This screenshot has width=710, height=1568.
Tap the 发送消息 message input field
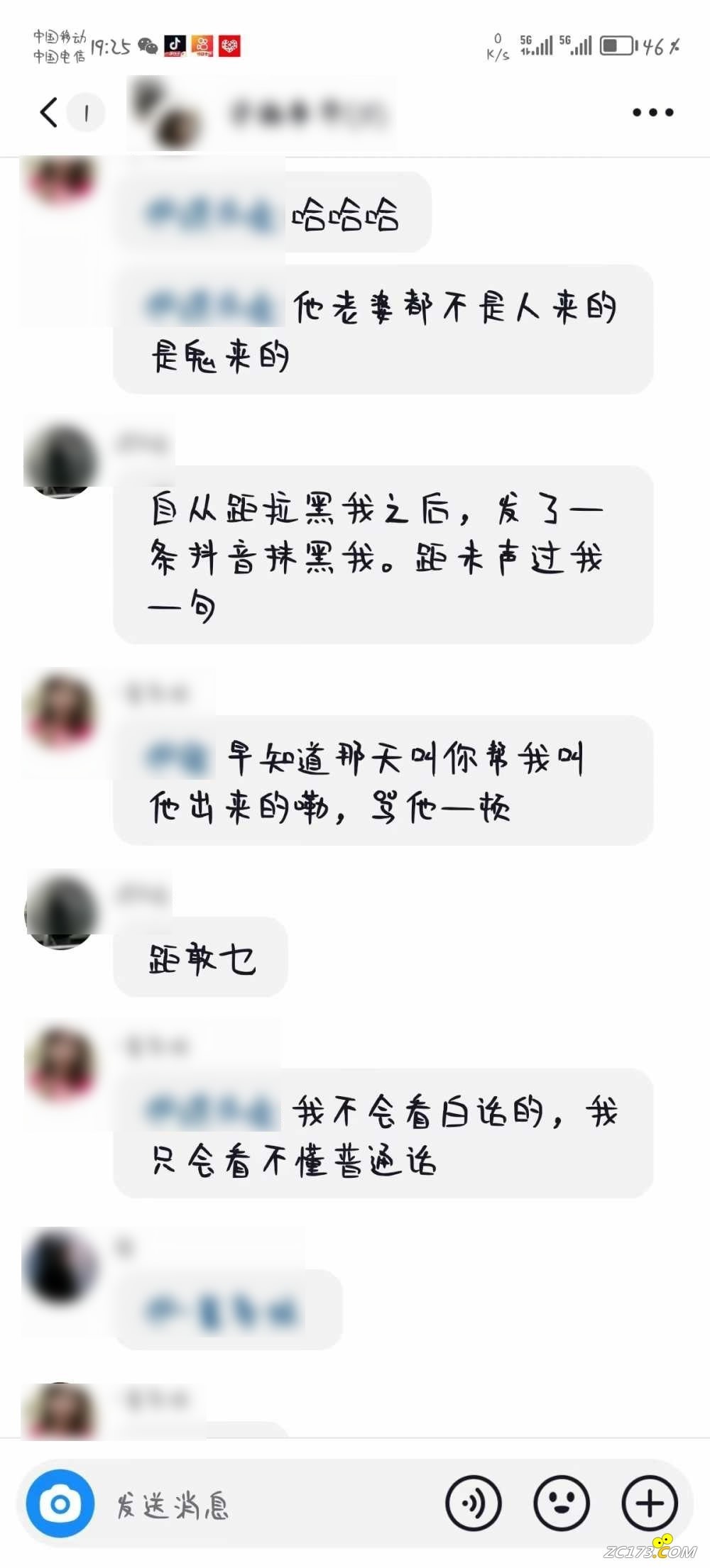[270, 1505]
